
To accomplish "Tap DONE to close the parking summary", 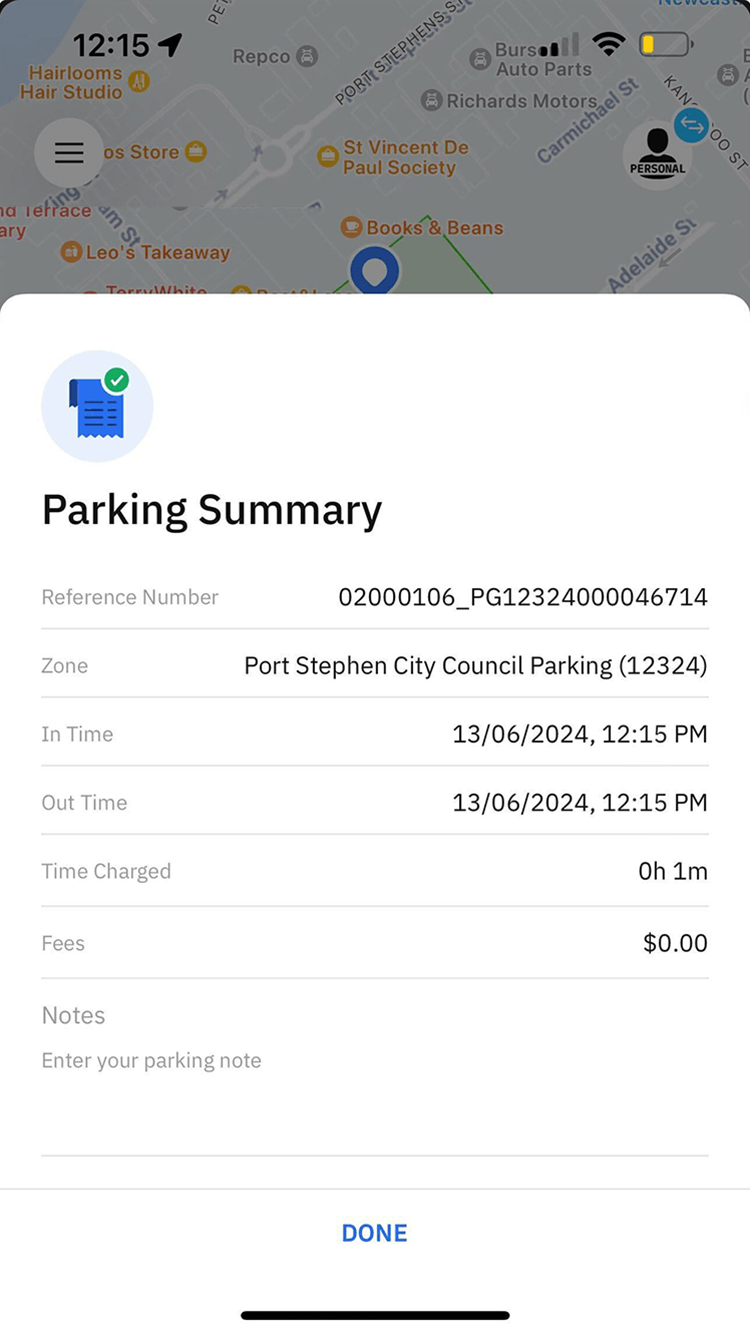I will [x=375, y=1233].
